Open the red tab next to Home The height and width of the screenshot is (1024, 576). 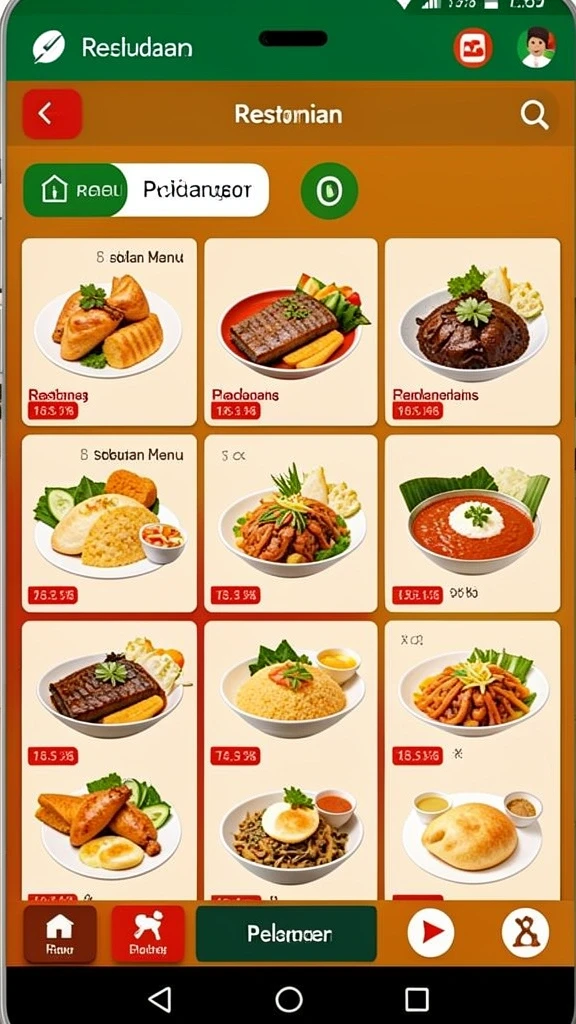tap(148, 934)
